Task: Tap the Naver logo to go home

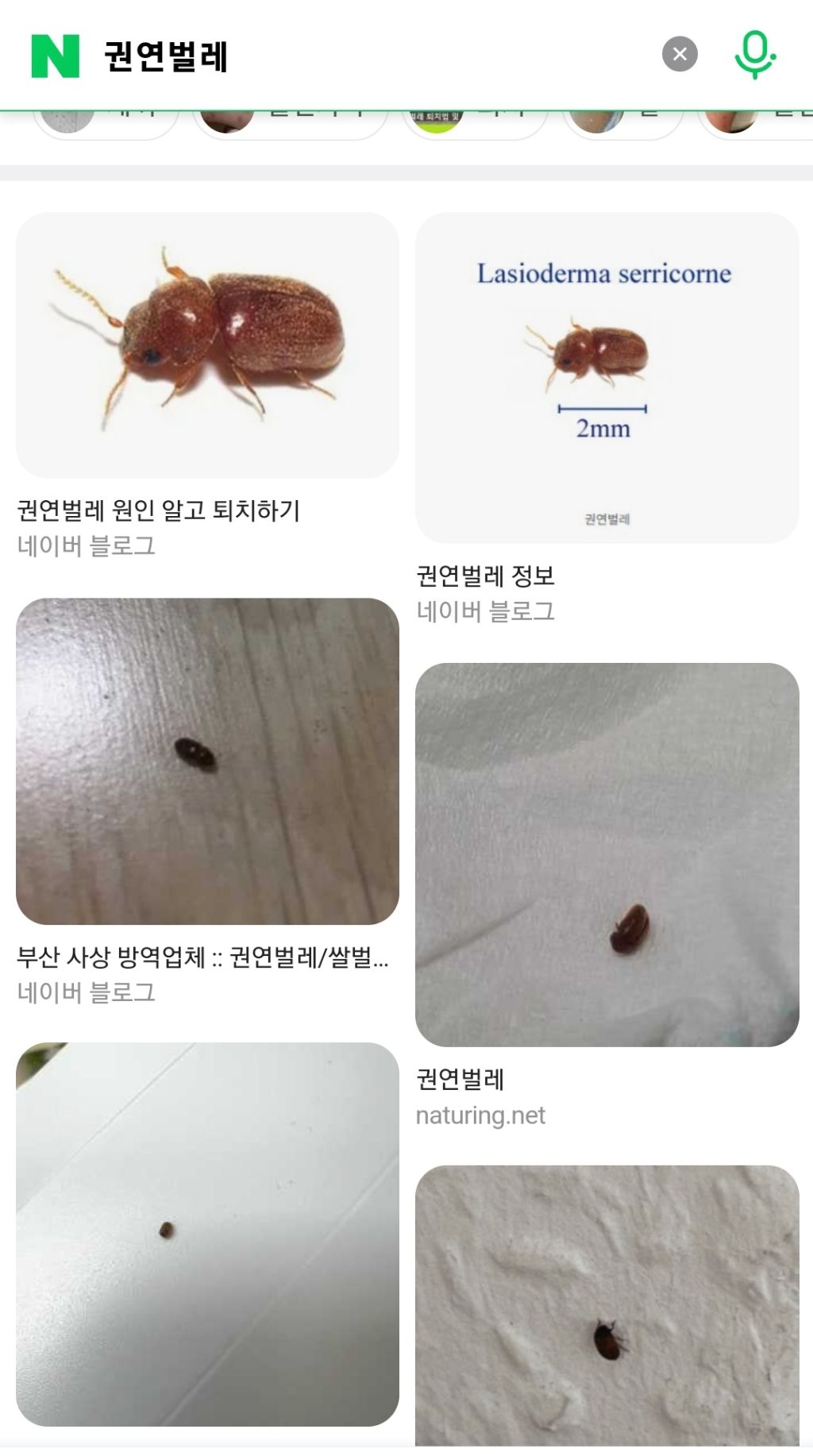Action: 55,56
